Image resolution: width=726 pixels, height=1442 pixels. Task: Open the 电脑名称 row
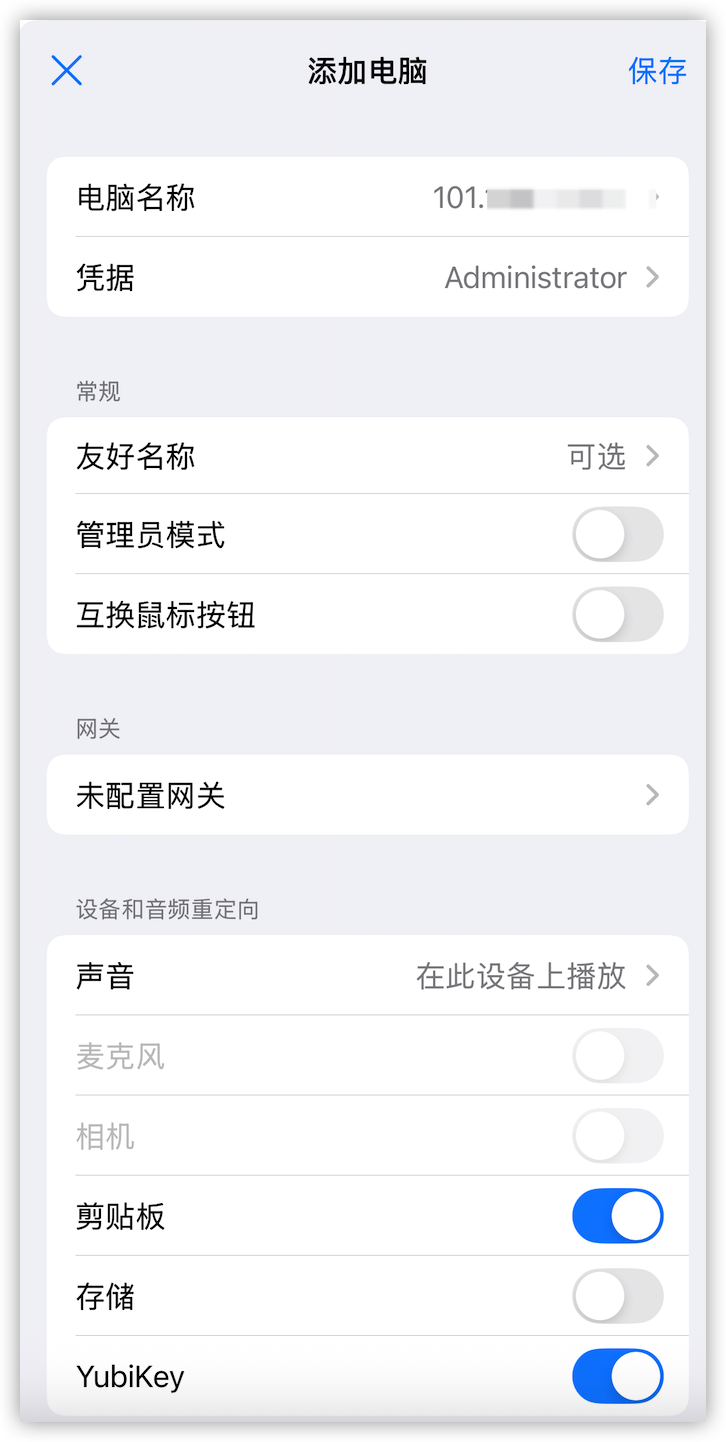tap(368, 197)
